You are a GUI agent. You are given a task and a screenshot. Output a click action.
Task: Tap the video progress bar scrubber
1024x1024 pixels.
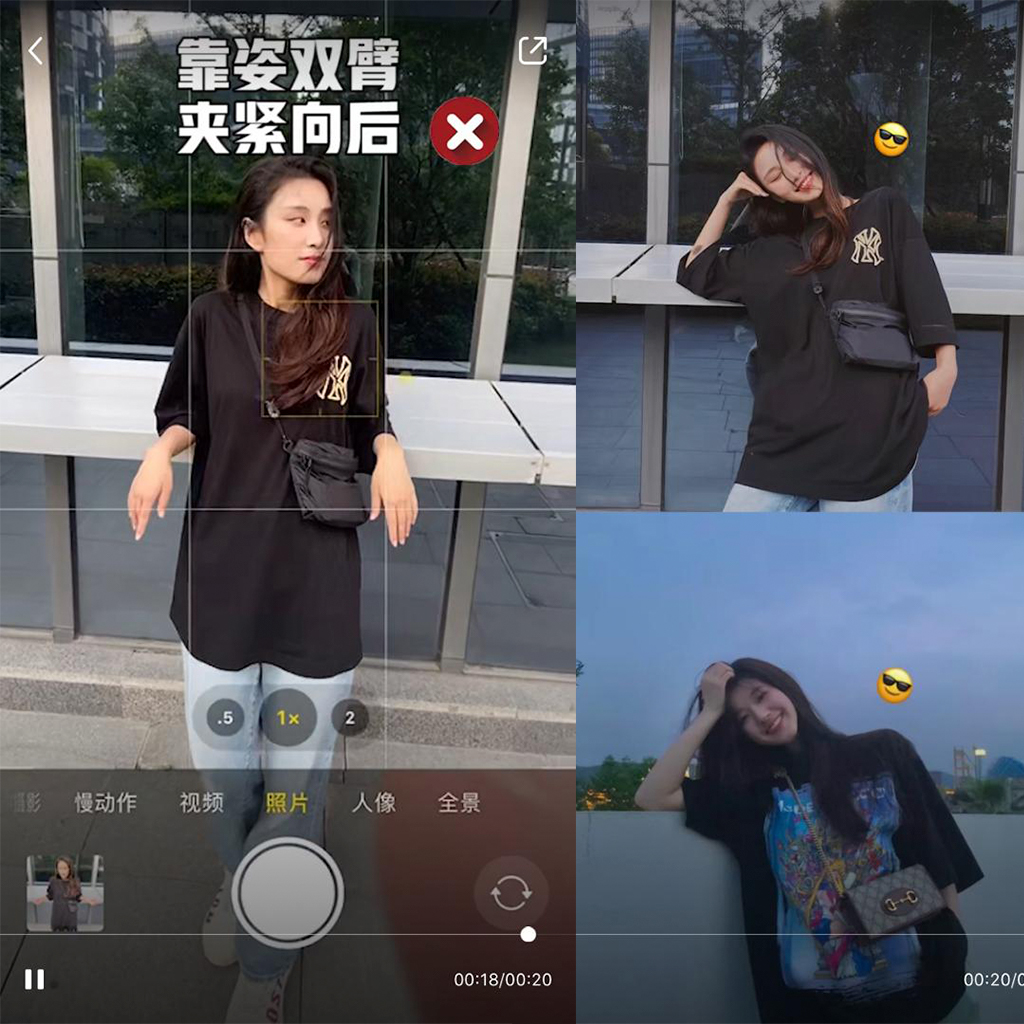[x=528, y=934]
